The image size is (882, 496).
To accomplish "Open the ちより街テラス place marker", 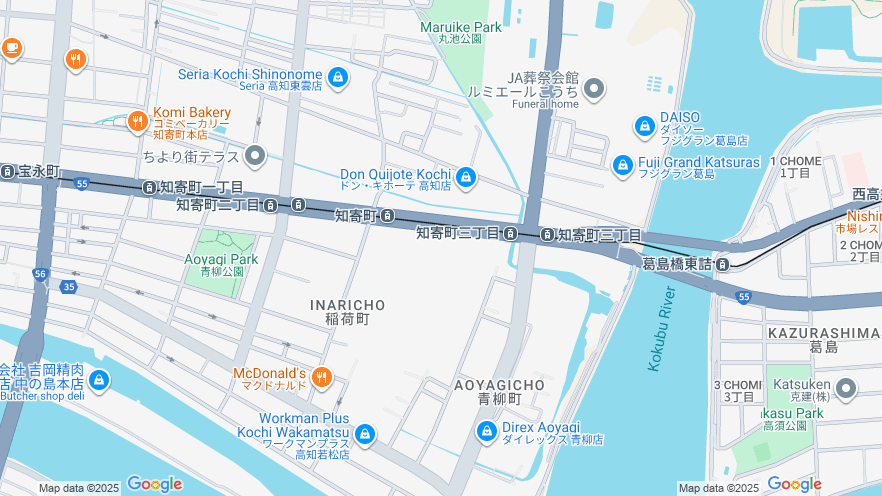I will click(255, 156).
